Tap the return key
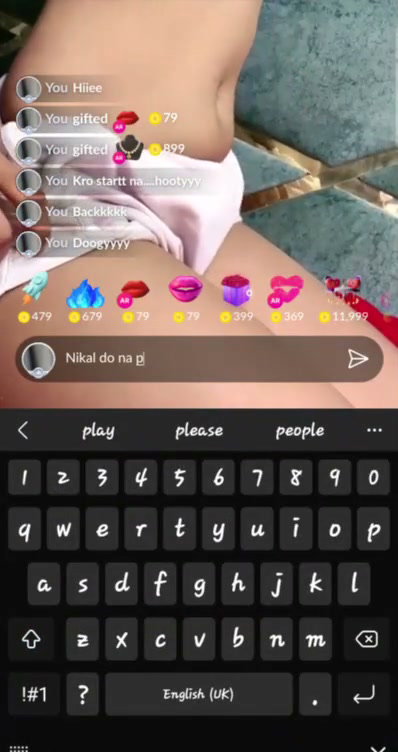 [x=363, y=694]
